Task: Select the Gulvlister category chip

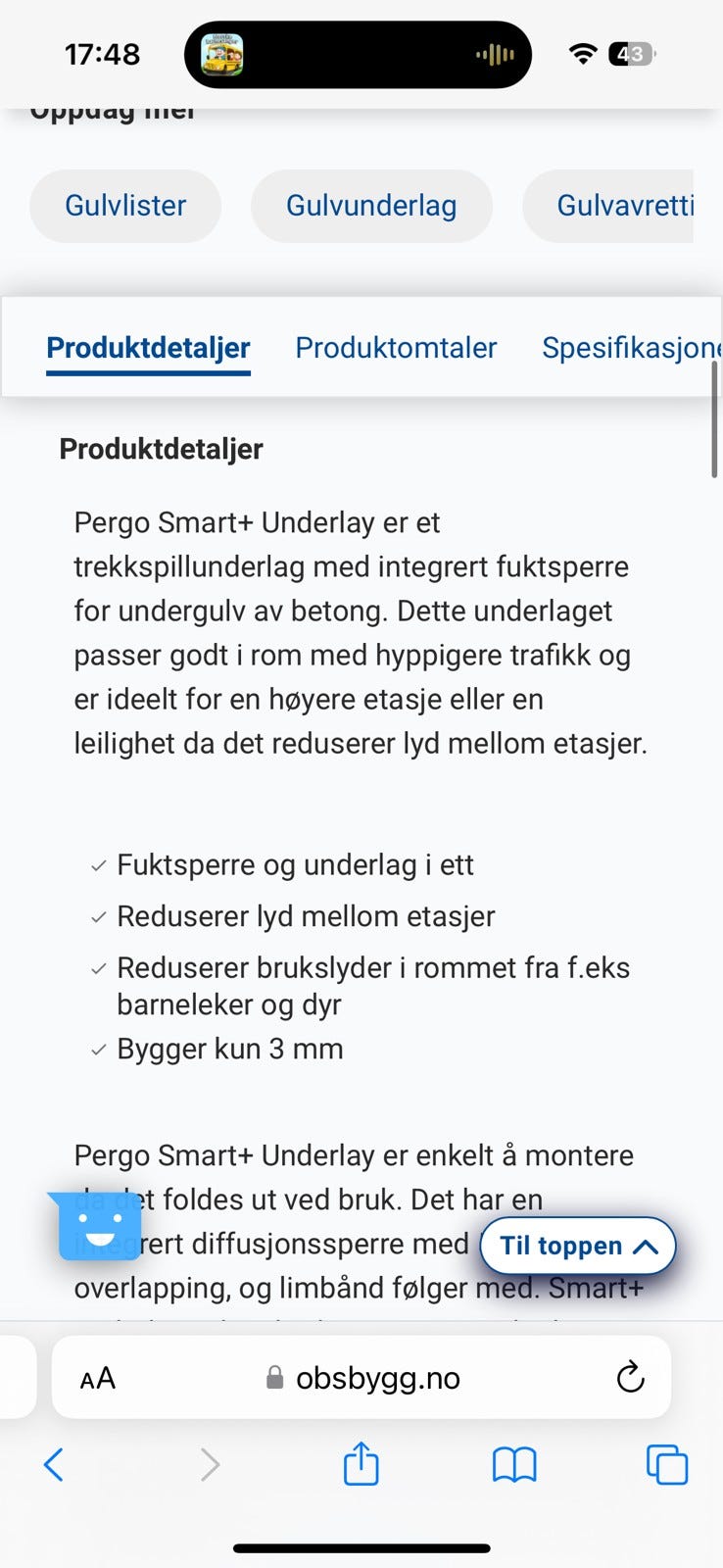Action: (125, 206)
